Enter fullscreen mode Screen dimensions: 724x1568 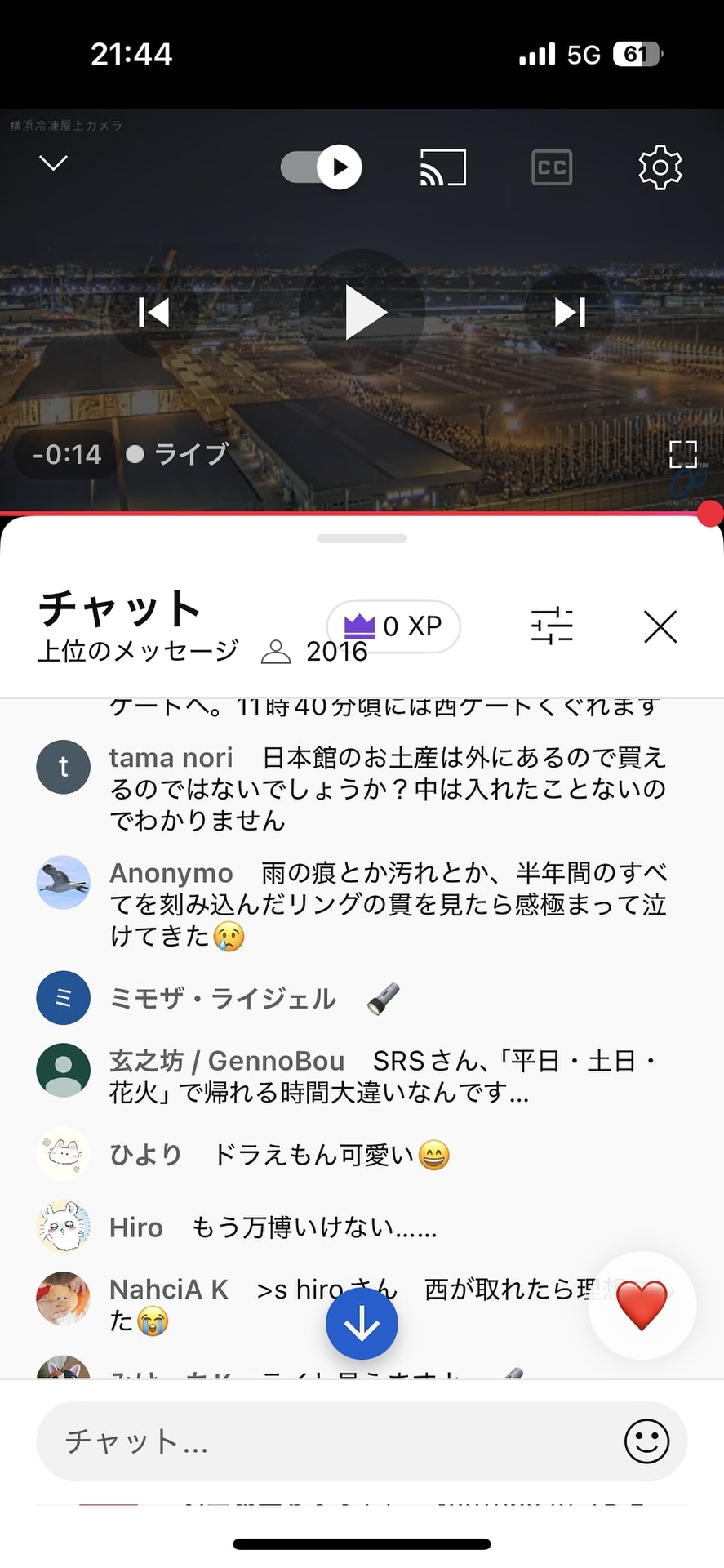[682, 454]
